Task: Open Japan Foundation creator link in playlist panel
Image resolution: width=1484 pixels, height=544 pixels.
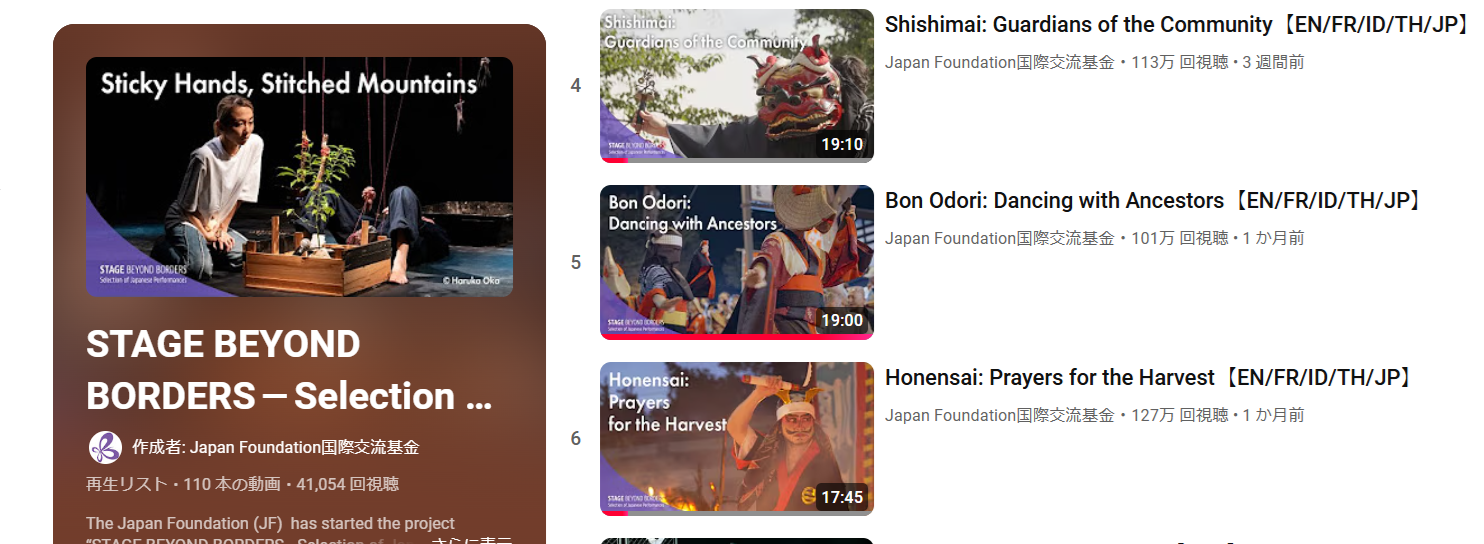Action: tap(275, 447)
